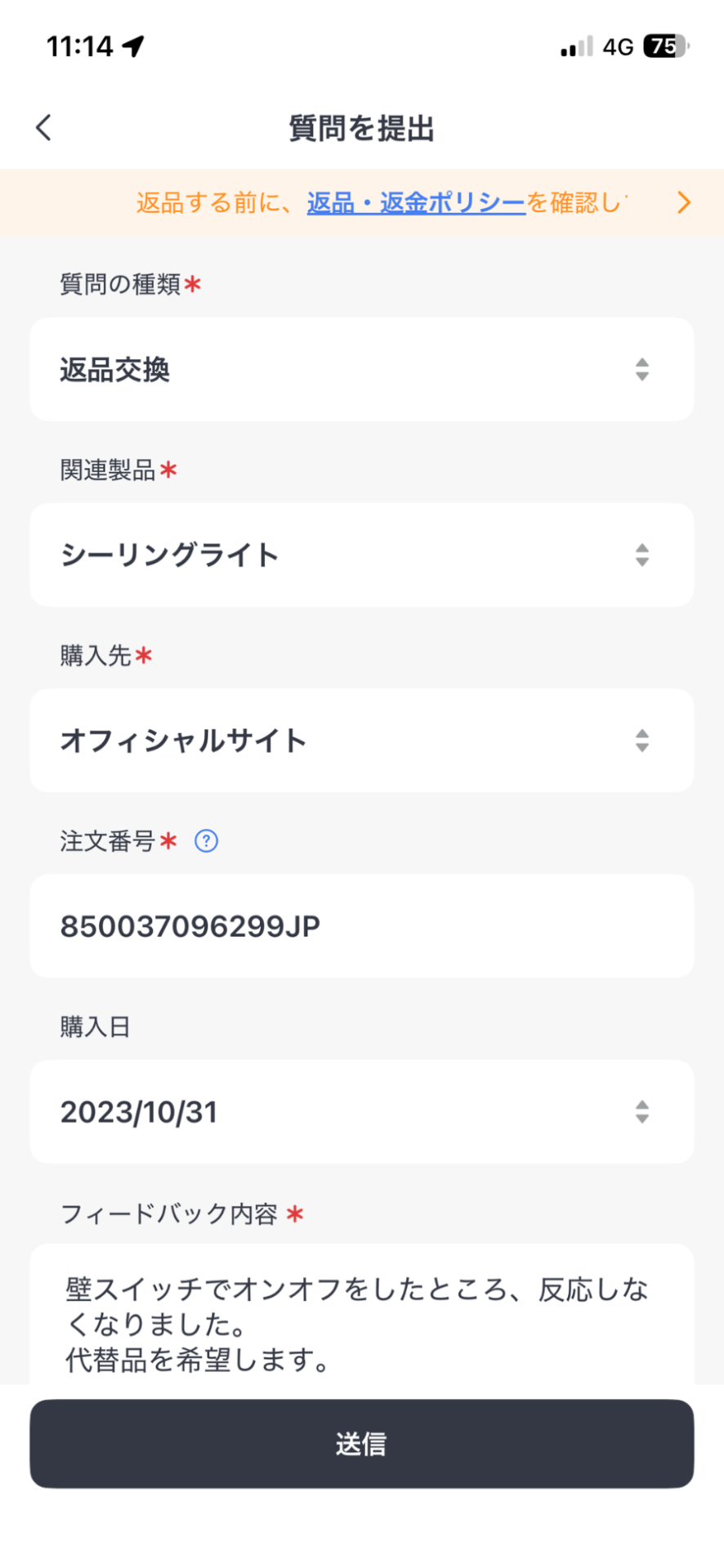Open the 返品・返金ポリシー link
This screenshot has width=724, height=1568.
pyautogui.click(x=416, y=203)
